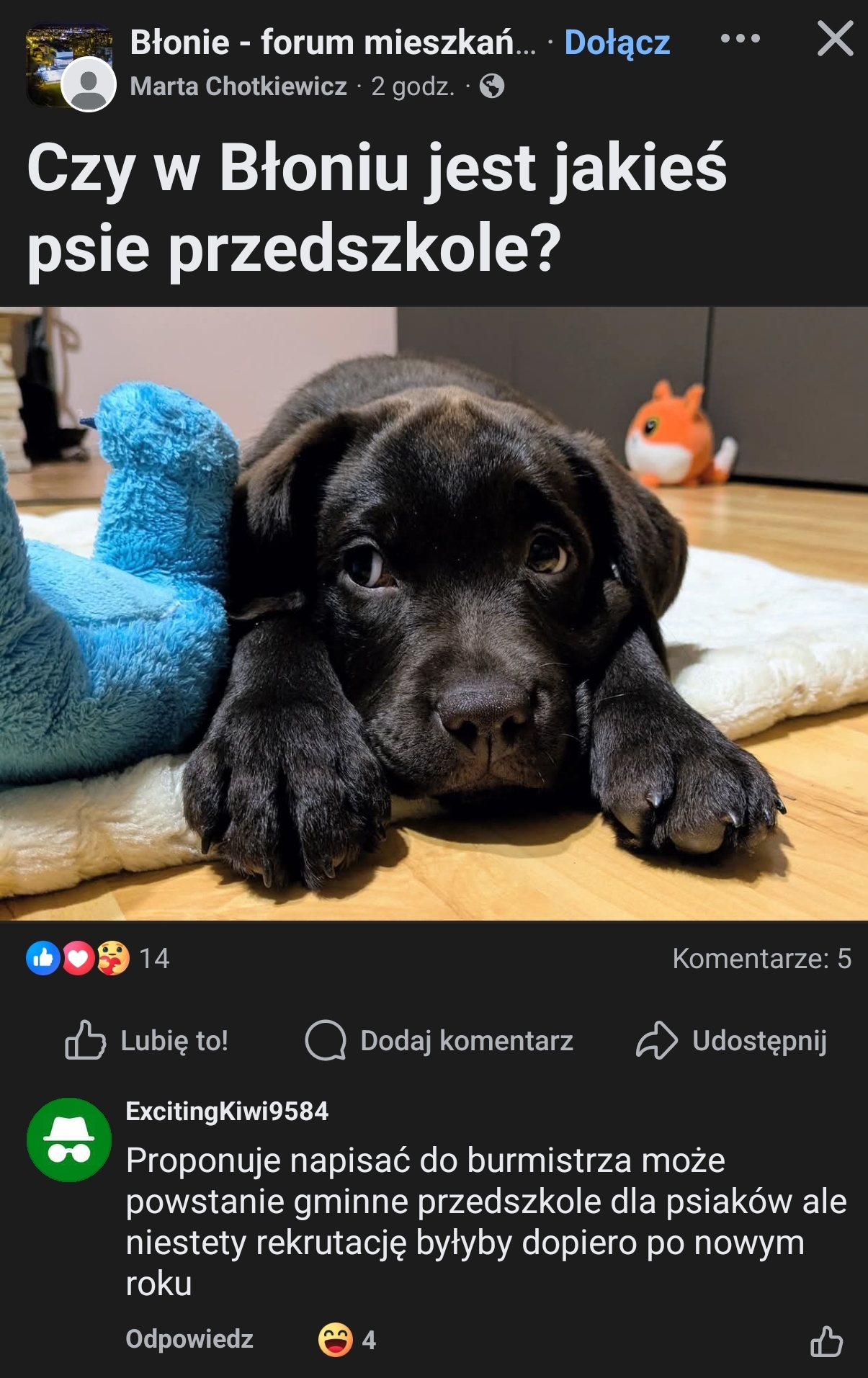Tap Dodaj komentarz to comment
This screenshot has height=1378, width=868.
439,1041
